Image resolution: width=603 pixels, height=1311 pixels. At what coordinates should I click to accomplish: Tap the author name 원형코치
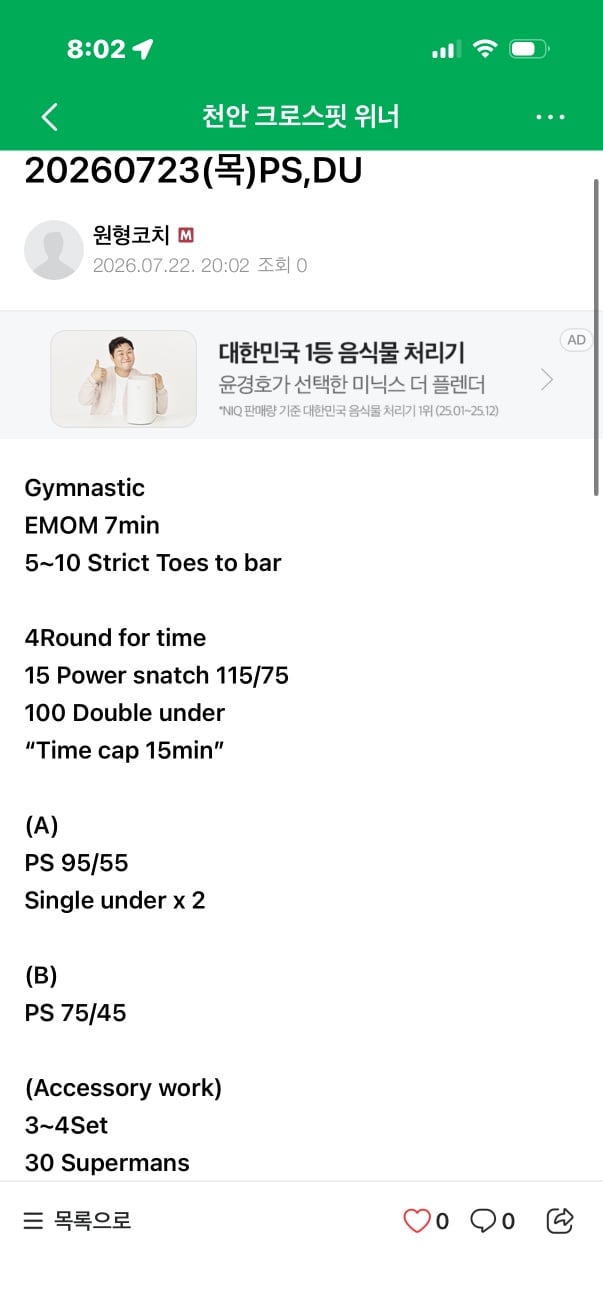(131, 236)
